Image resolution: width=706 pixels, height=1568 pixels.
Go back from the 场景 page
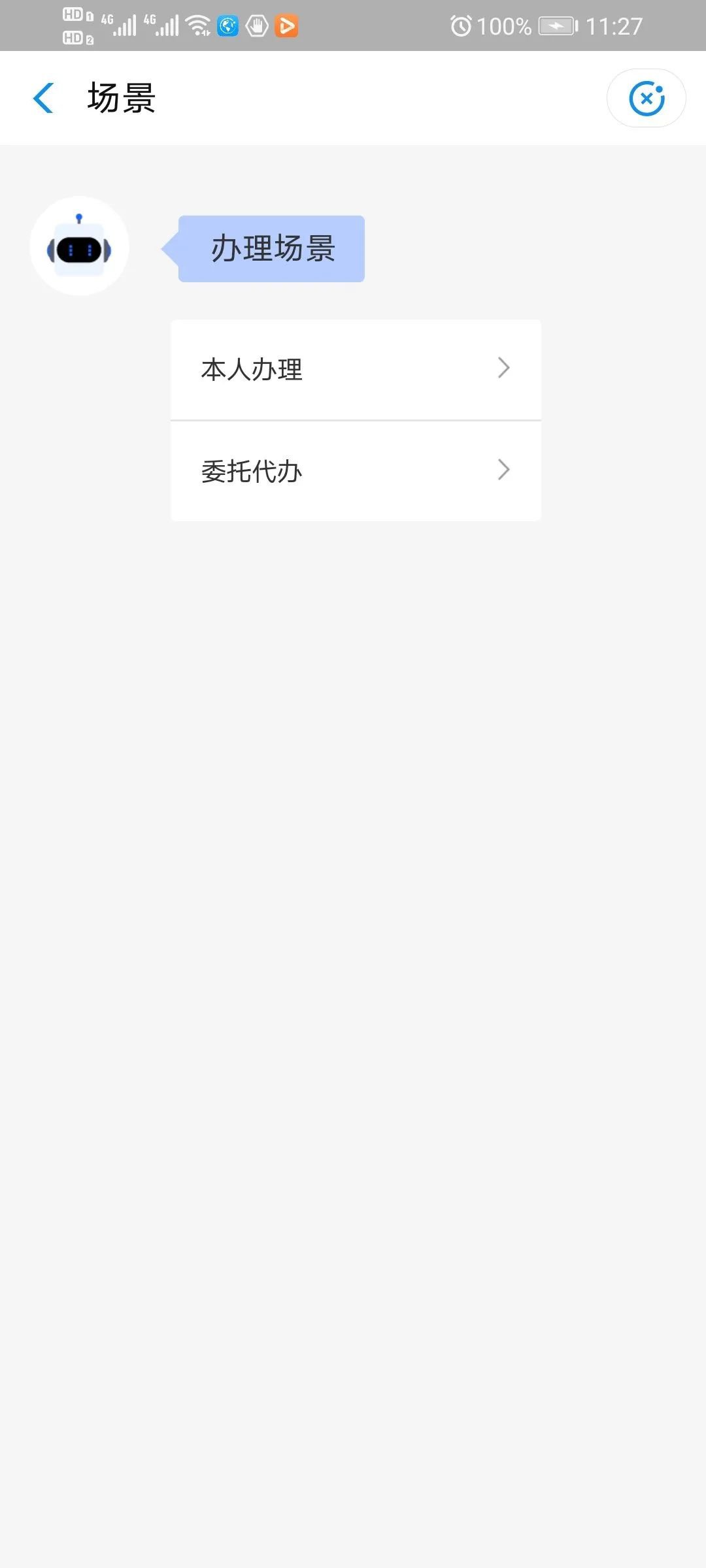point(43,98)
